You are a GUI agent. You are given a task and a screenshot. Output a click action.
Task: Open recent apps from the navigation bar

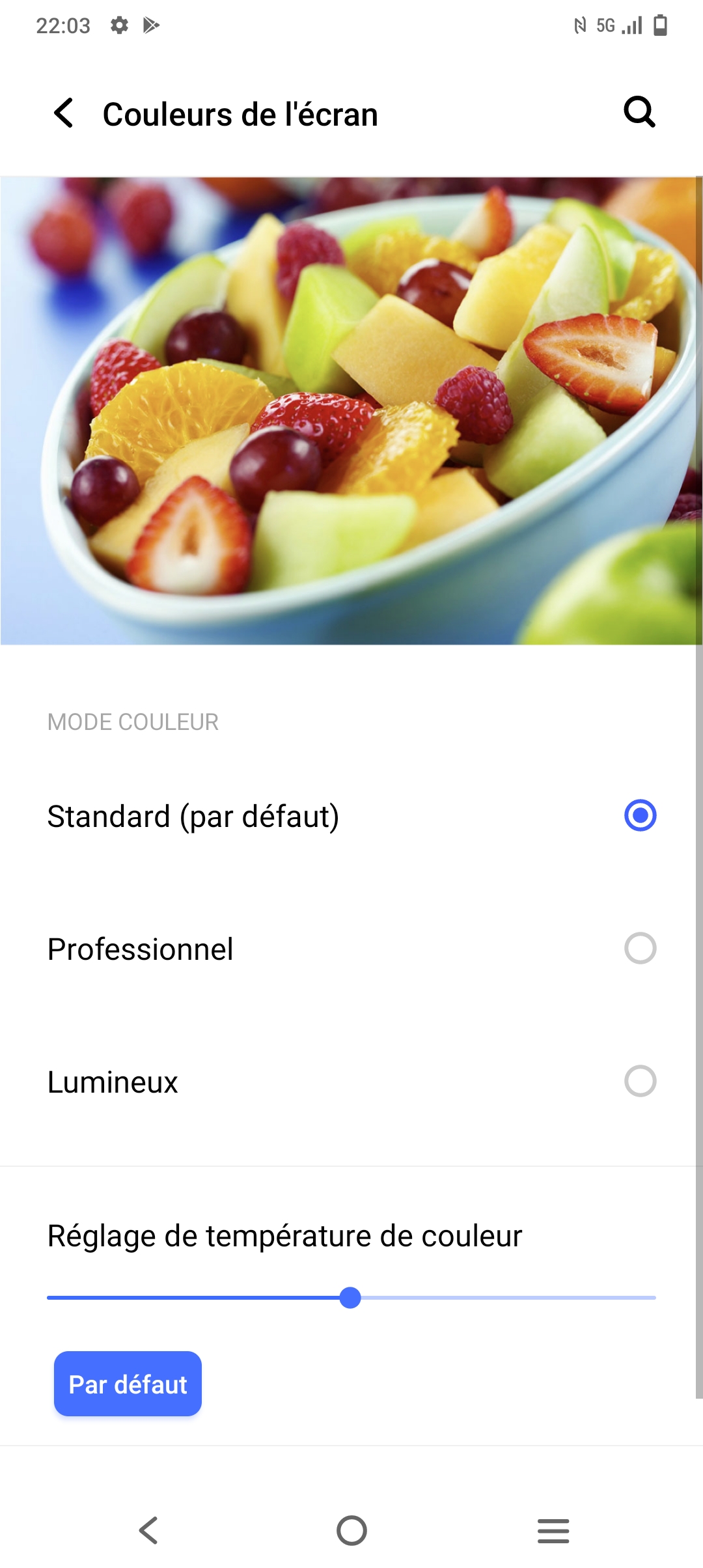(x=553, y=1530)
